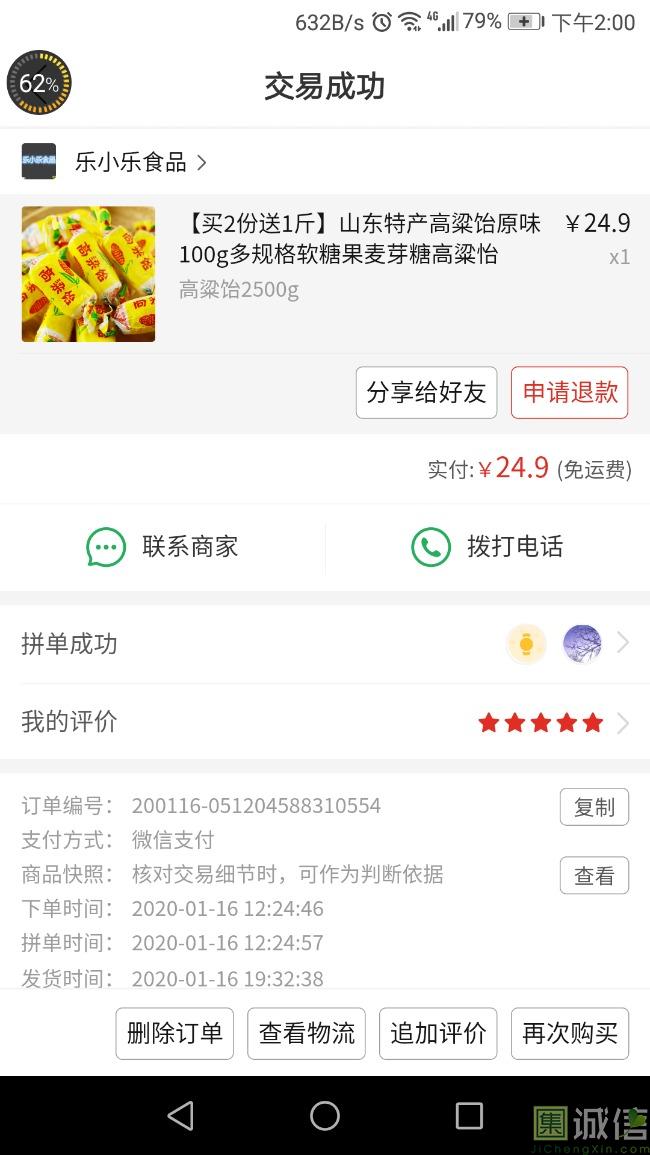Copy the order number with 复制
Viewport: 650px width, 1155px height.
tap(594, 807)
